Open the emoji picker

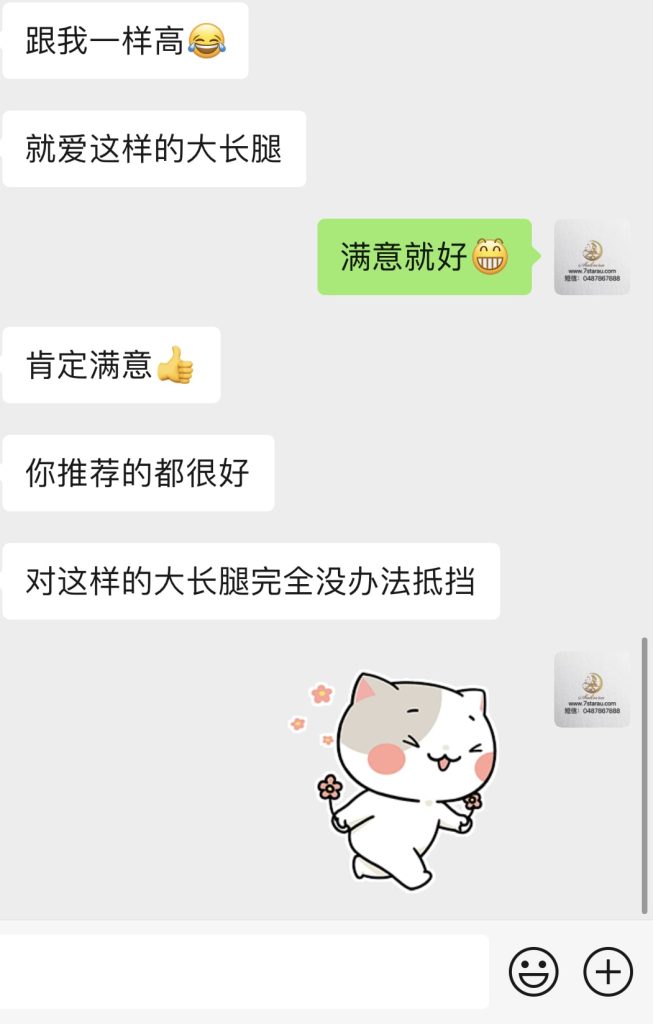(x=533, y=971)
